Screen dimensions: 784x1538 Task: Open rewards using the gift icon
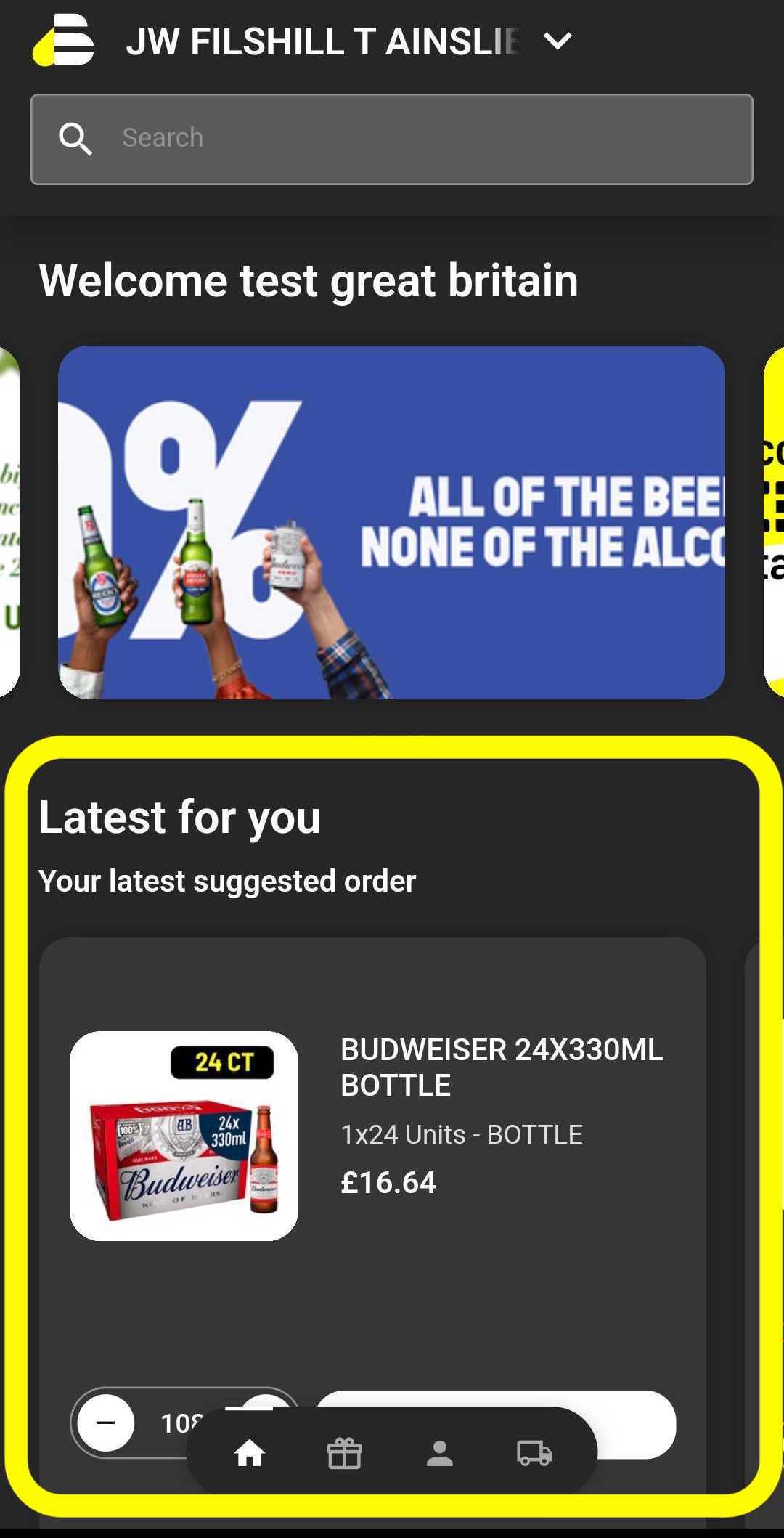coord(344,1453)
